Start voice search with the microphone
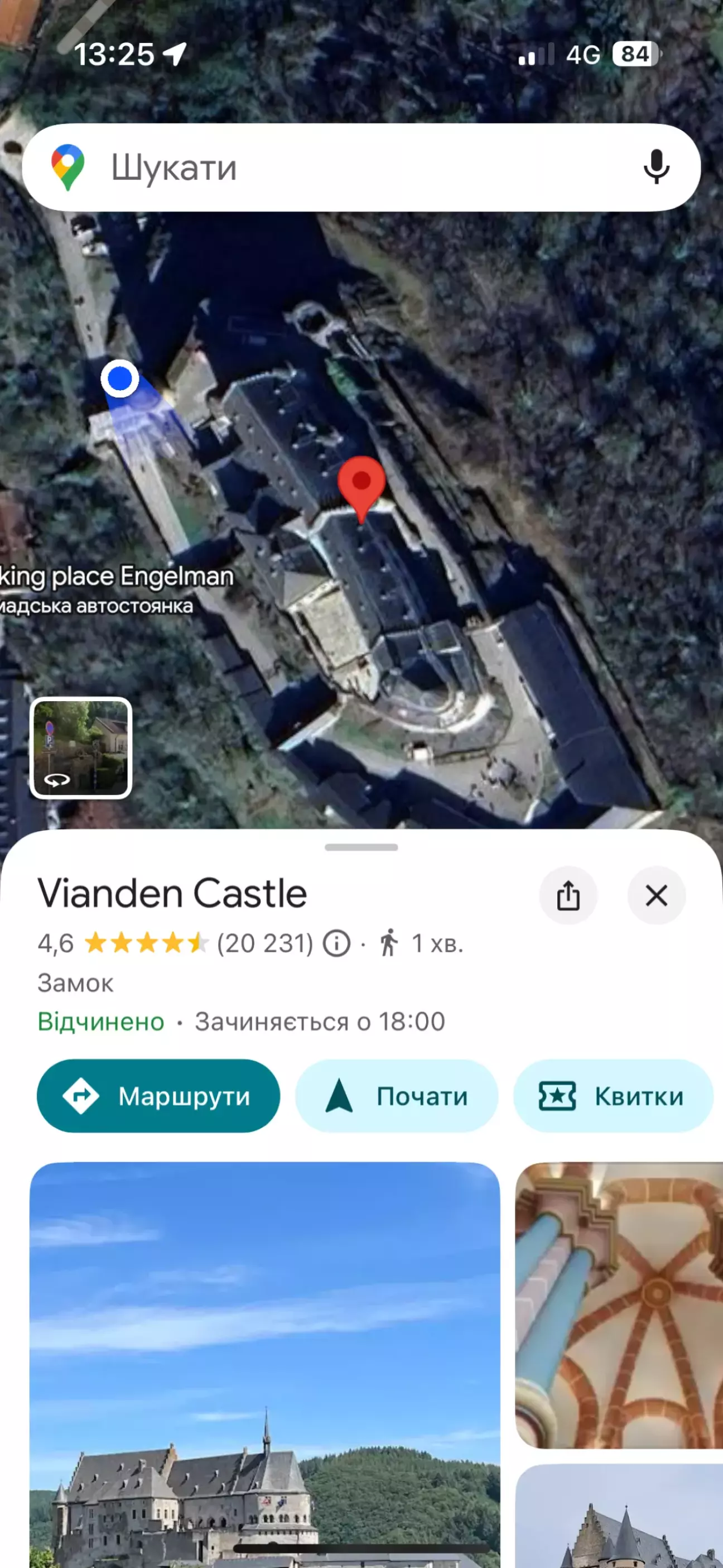The height and width of the screenshot is (1568, 723). click(656, 167)
